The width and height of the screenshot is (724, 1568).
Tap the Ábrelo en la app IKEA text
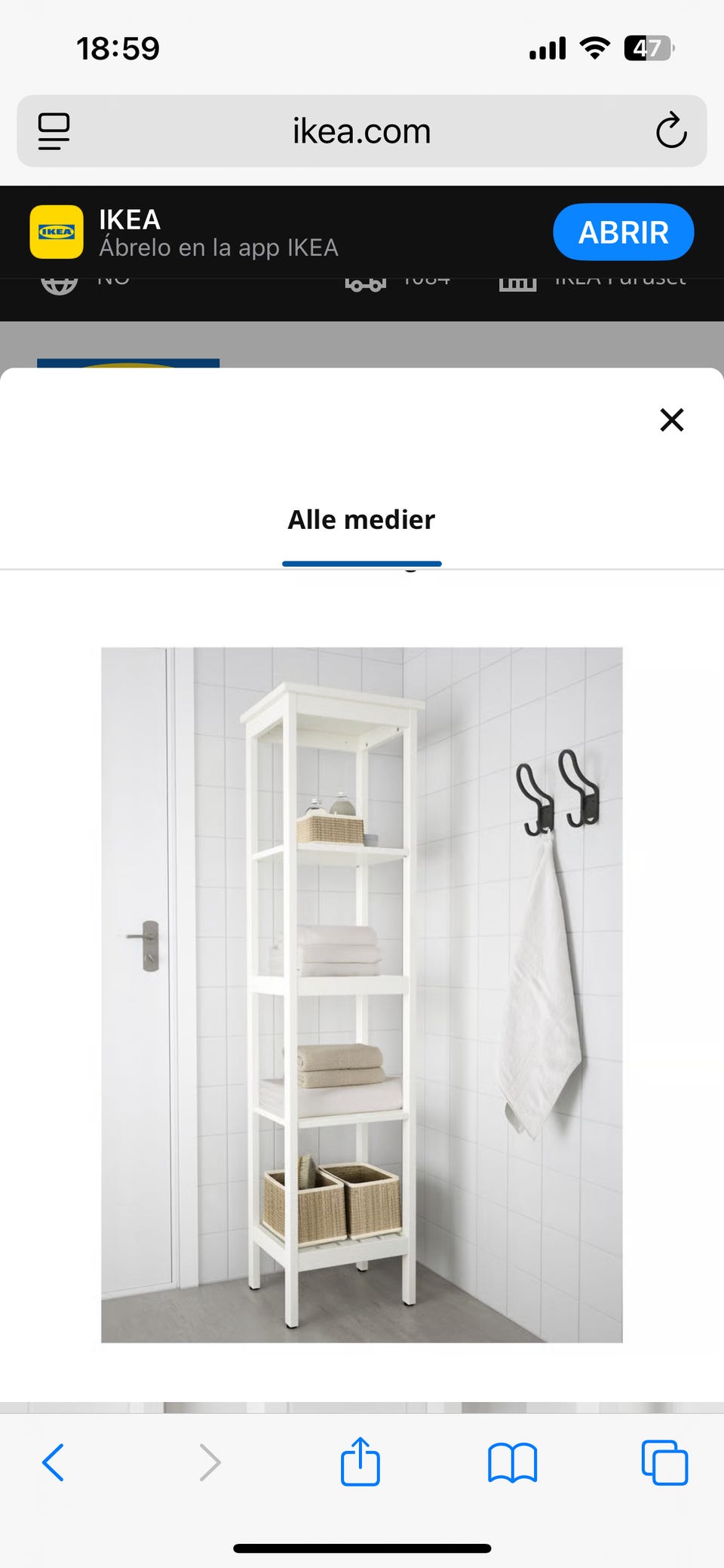click(x=219, y=247)
